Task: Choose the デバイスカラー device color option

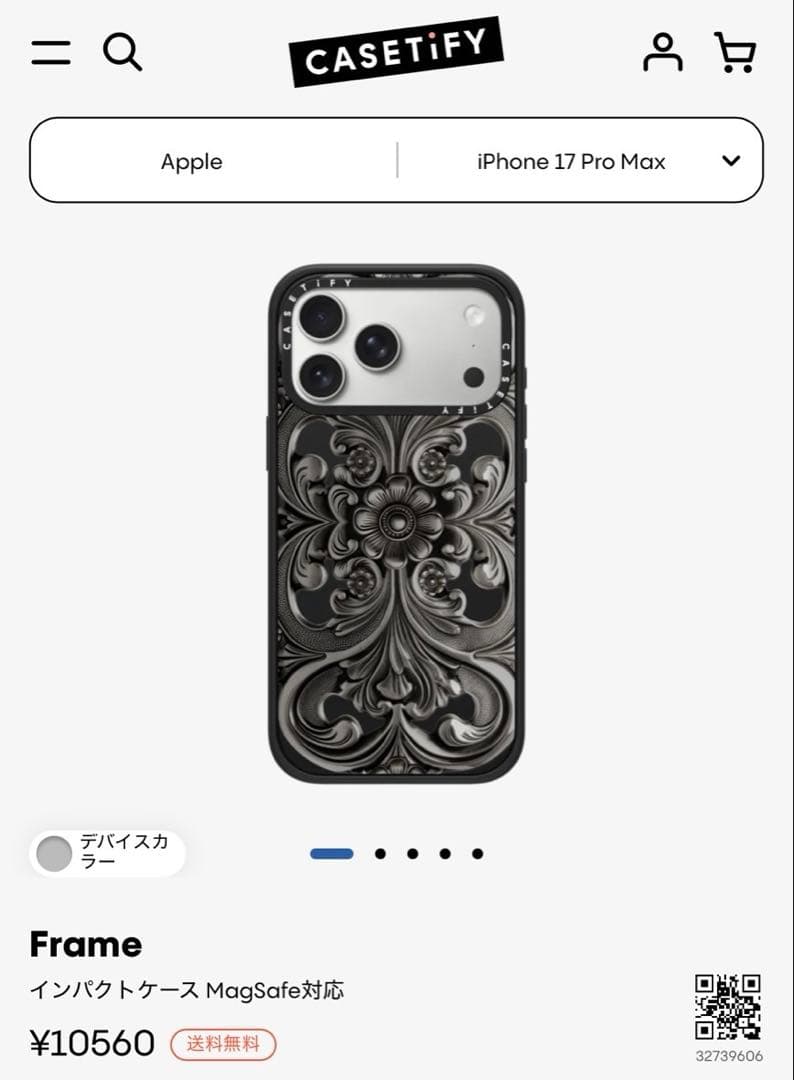Action: click(107, 853)
